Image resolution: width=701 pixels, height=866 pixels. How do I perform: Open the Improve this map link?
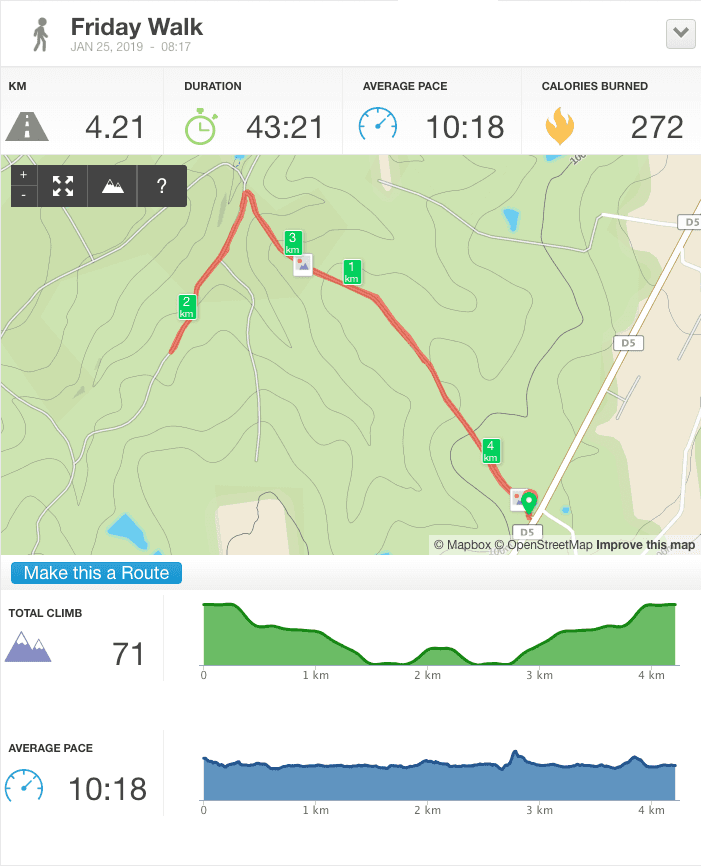pos(645,545)
